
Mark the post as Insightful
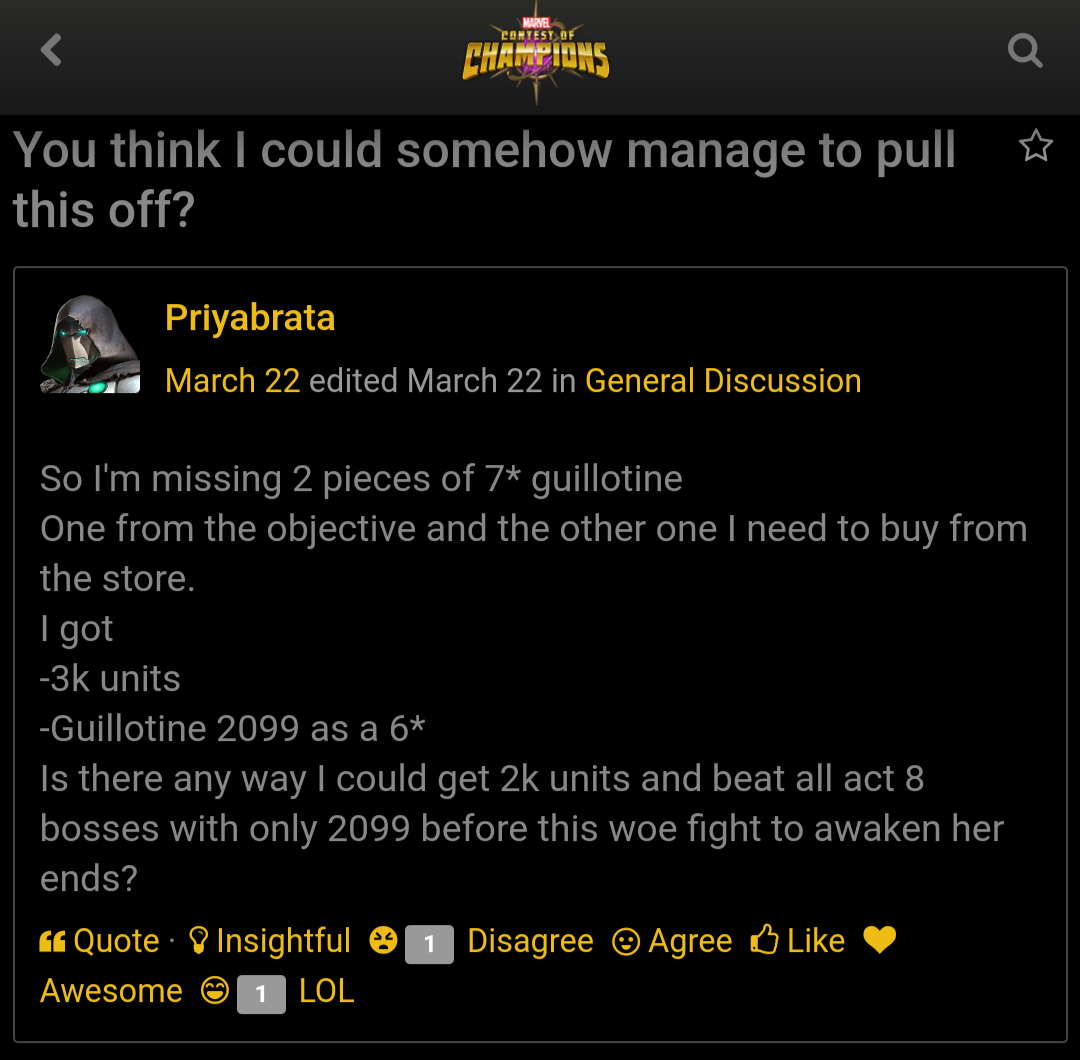[270, 941]
